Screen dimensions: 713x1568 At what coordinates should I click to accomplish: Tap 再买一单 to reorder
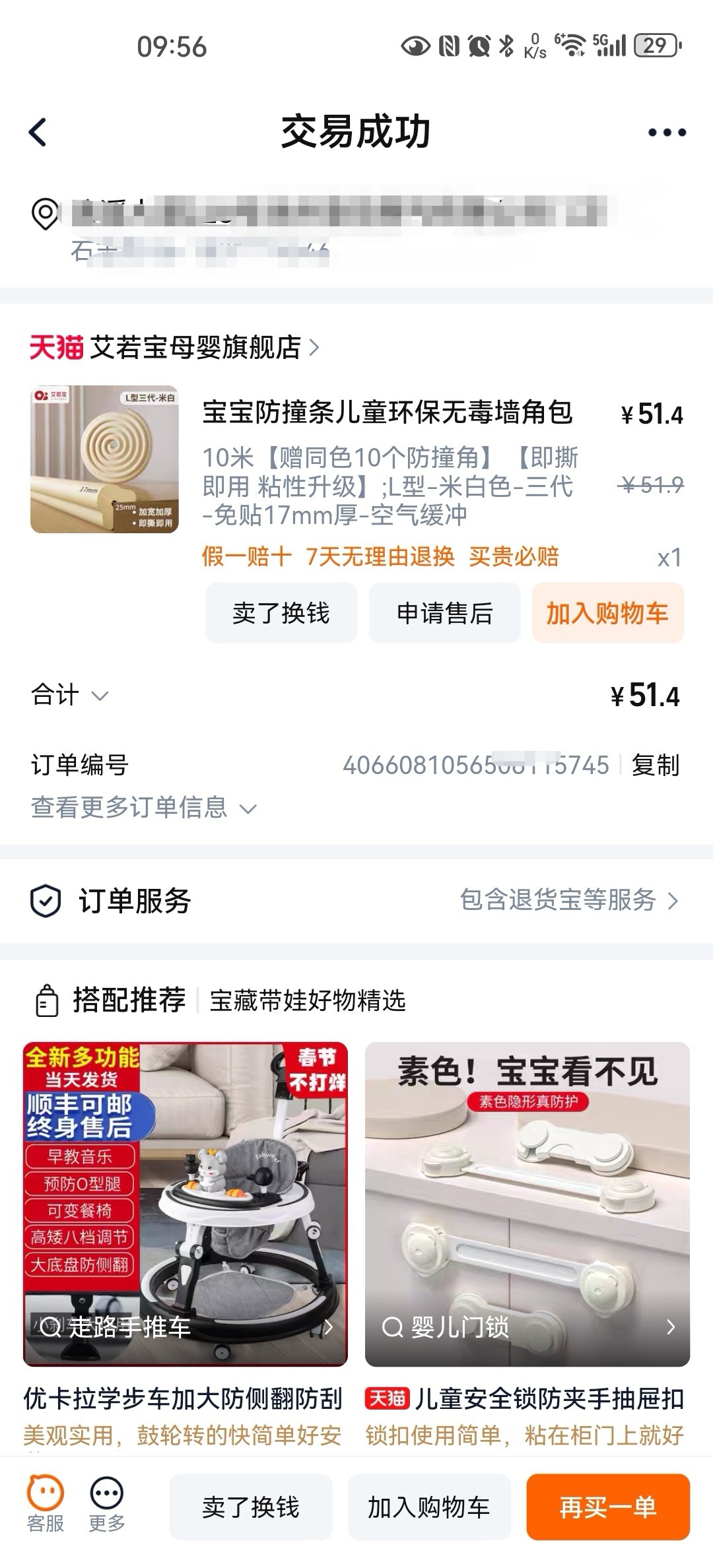(607, 1507)
